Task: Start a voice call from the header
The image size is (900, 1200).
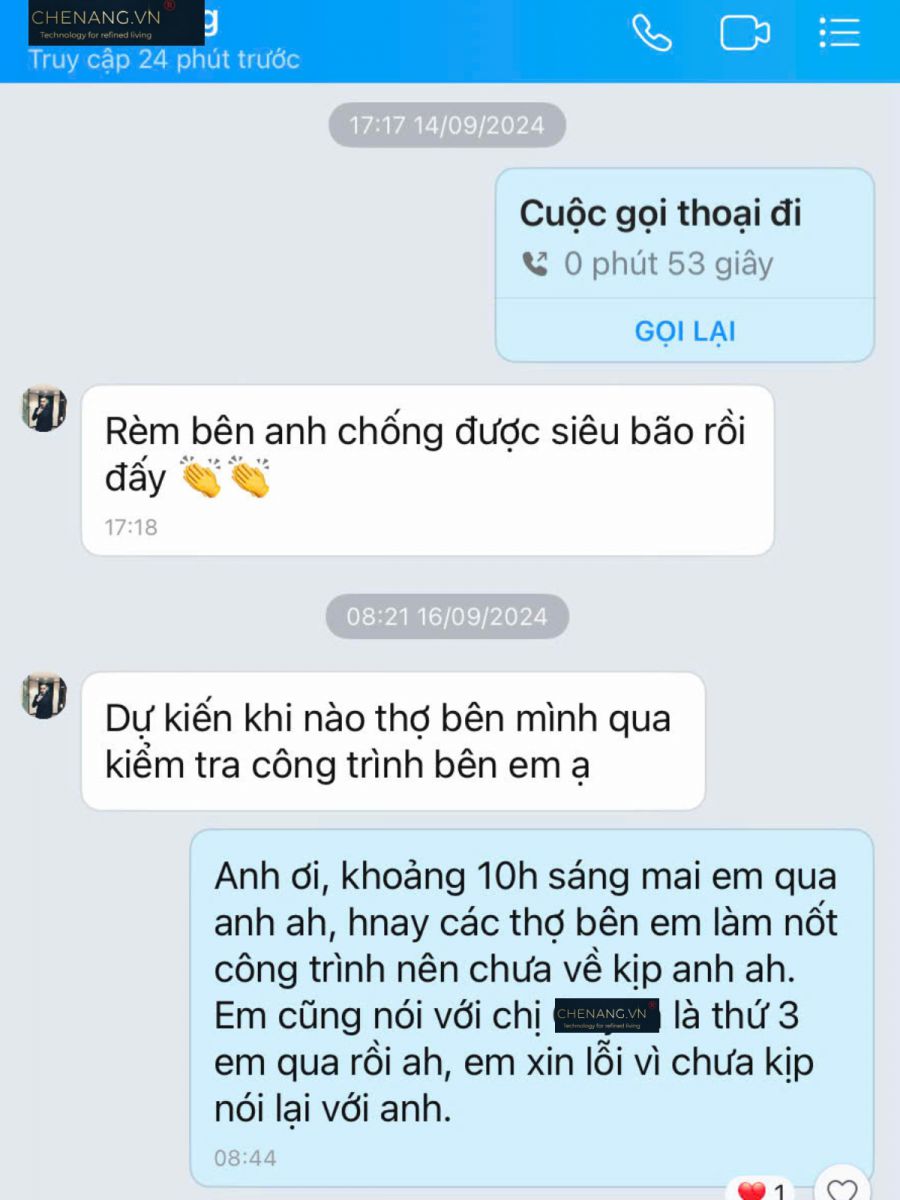Action: 652,33
